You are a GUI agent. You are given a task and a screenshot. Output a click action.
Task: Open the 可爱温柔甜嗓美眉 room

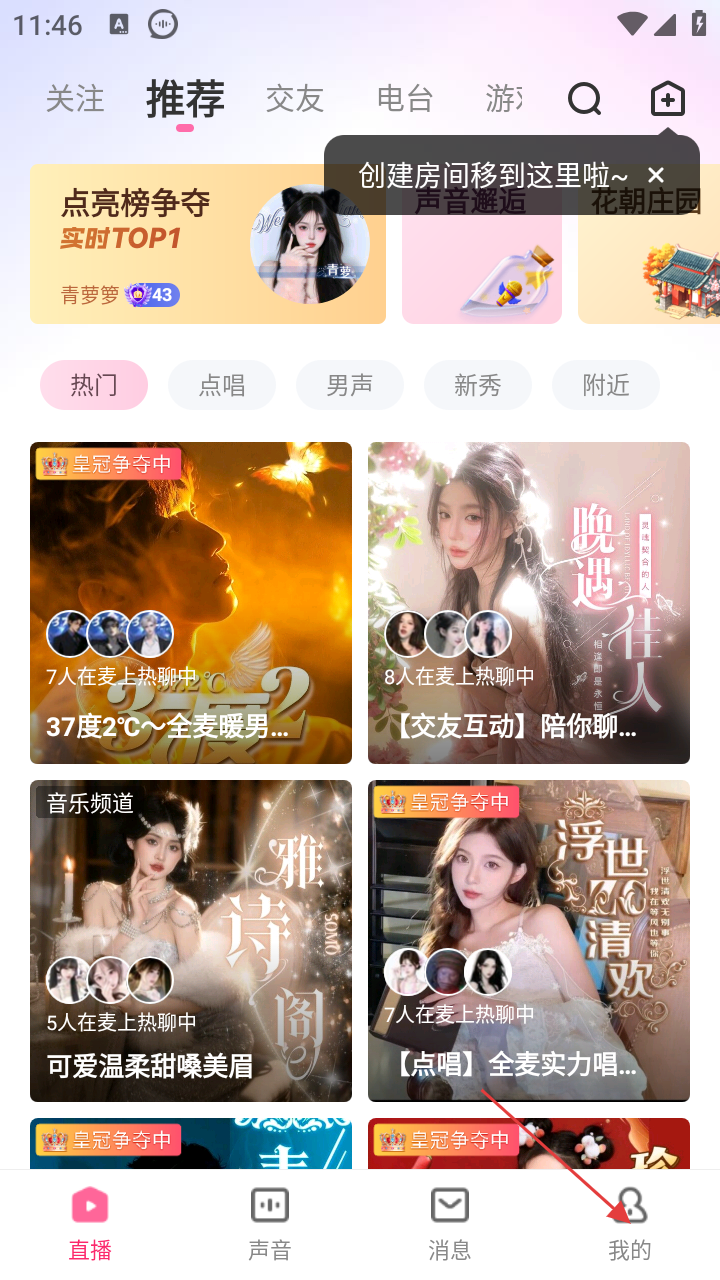tap(191, 941)
